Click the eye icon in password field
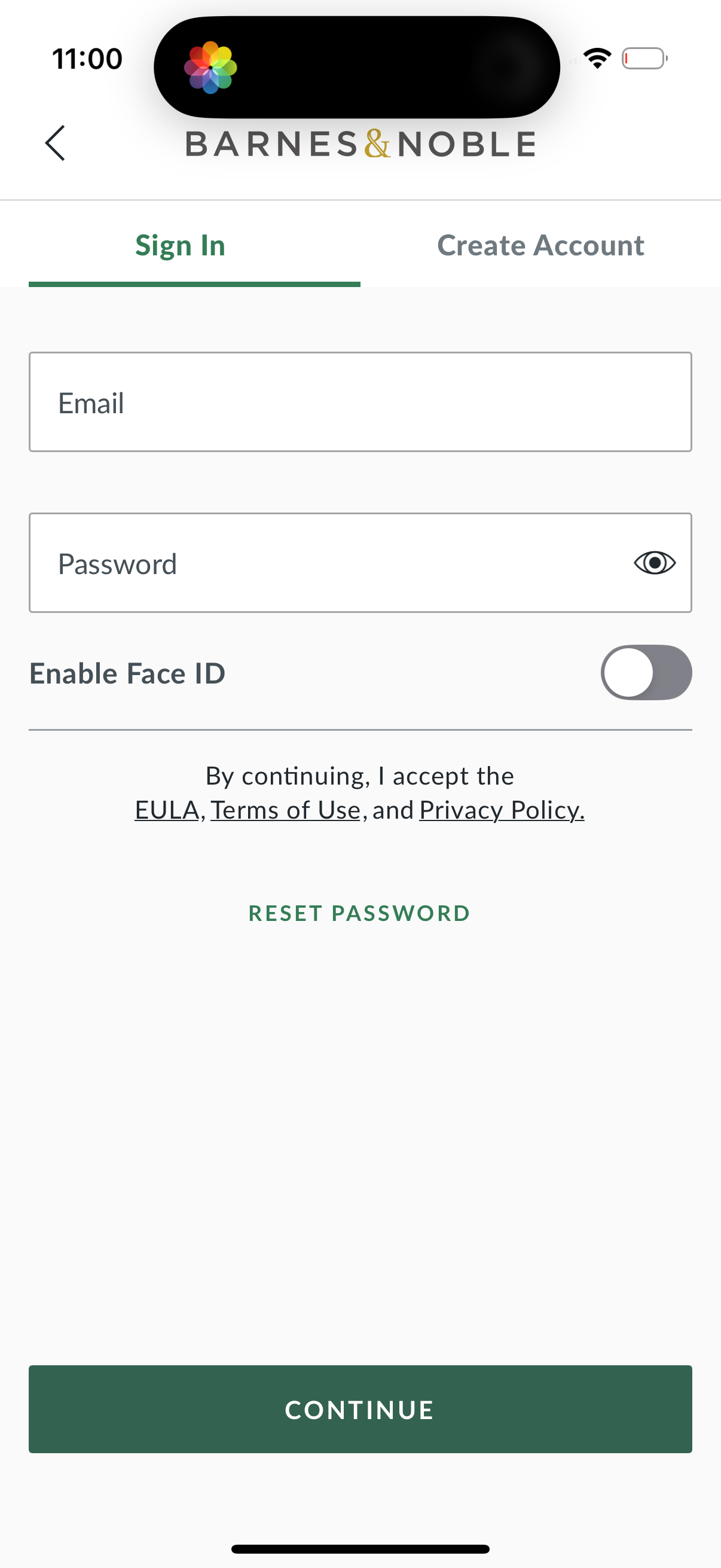Screen dimensions: 721x1568 tap(655, 562)
